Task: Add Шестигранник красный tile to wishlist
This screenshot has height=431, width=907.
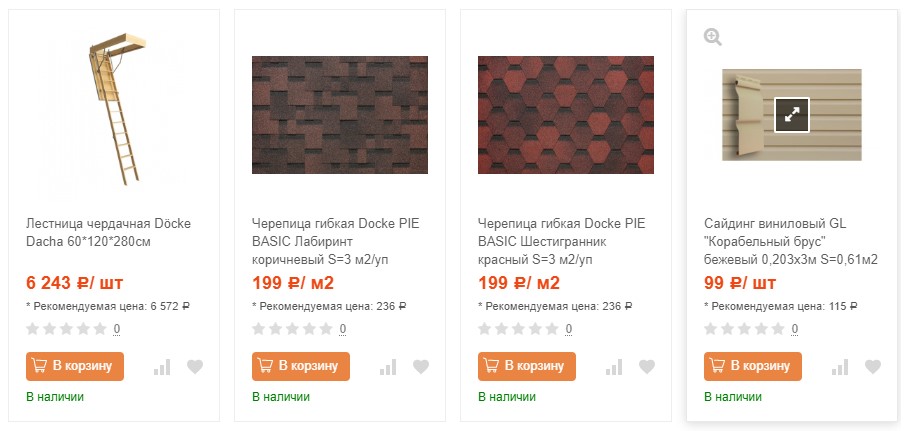Action: point(647,367)
